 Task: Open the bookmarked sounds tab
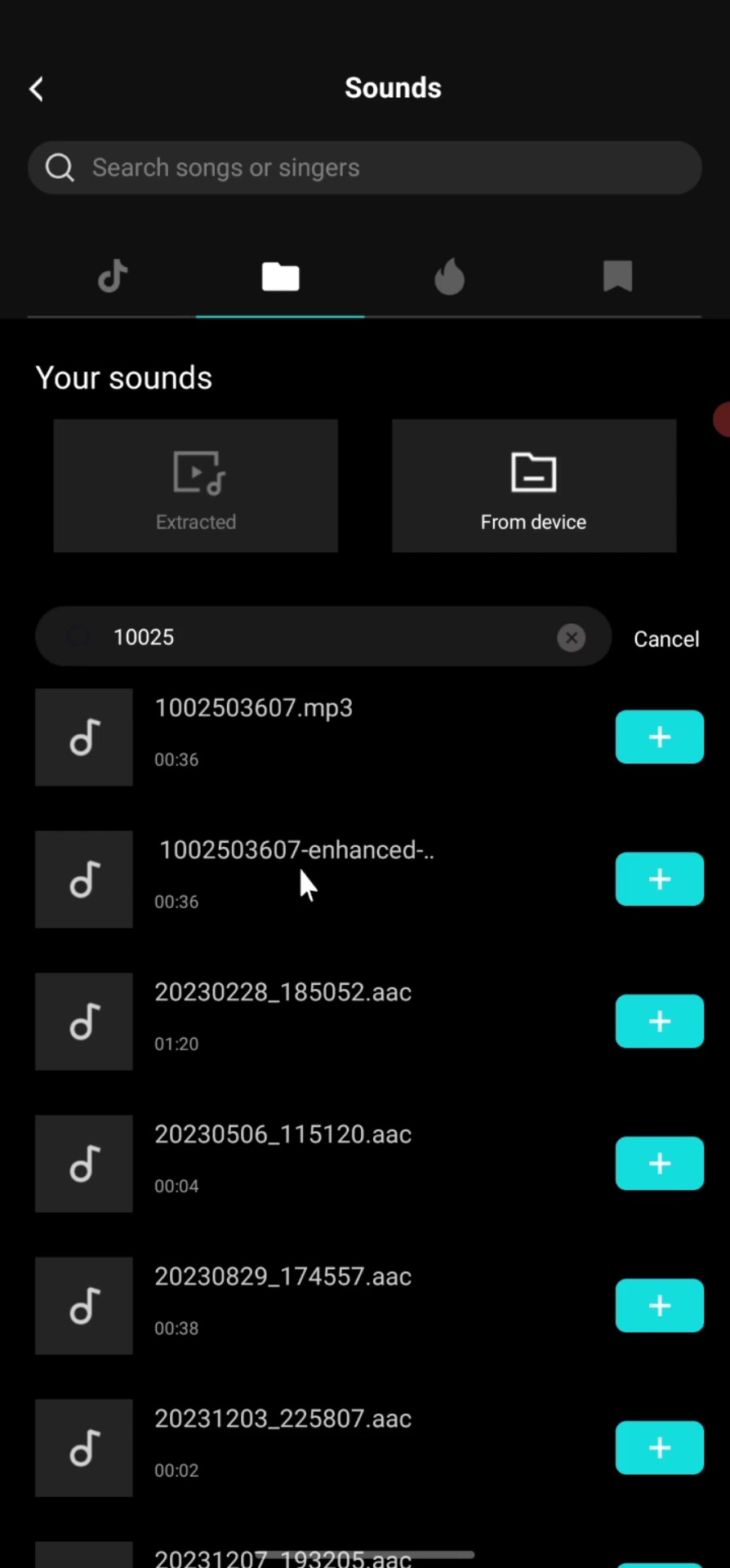pyautogui.click(x=617, y=277)
